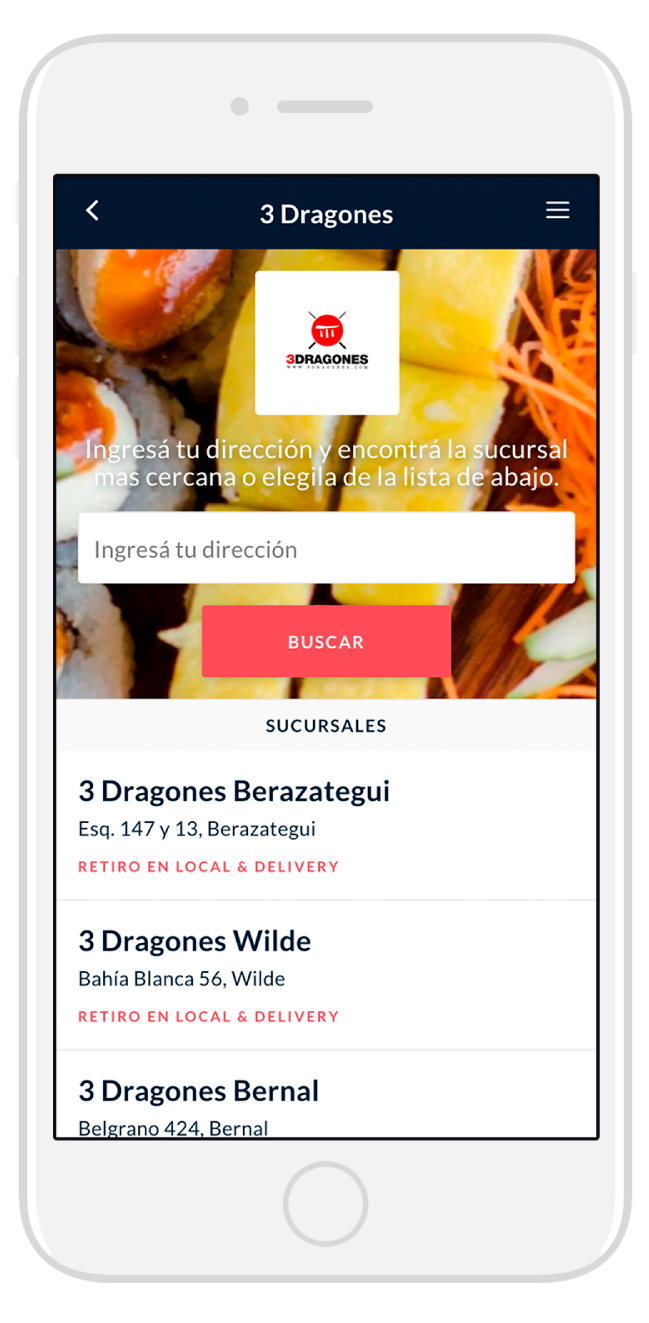Go back using the top-left arrow
Screen dimensions: 649x1323
tap(92, 211)
